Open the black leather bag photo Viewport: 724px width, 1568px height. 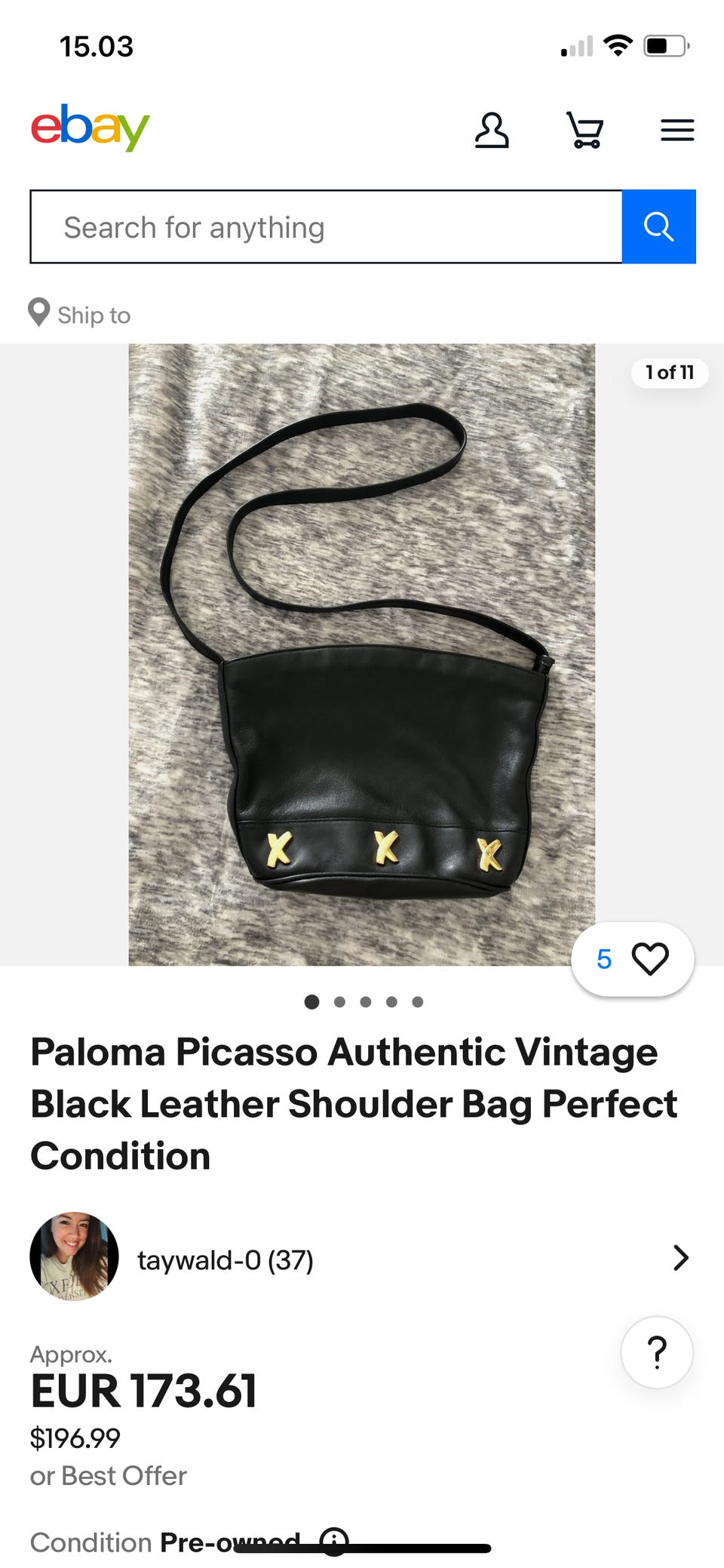pyautogui.click(x=361, y=654)
